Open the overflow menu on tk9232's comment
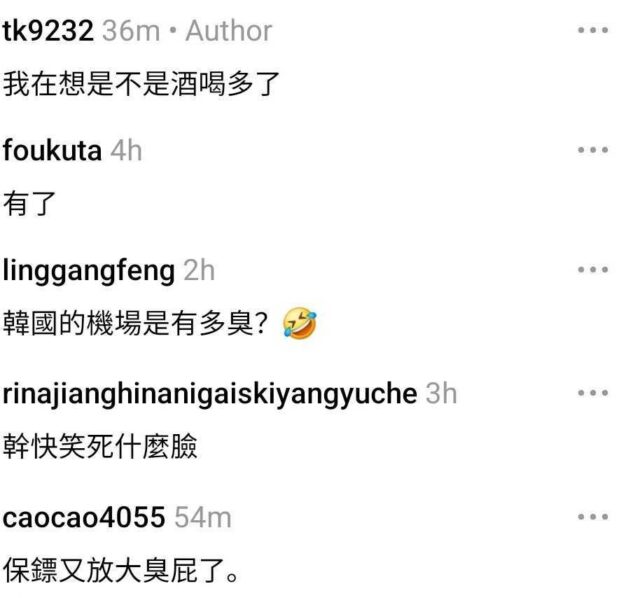This screenshot has height=598, width=640. point(593,30)
